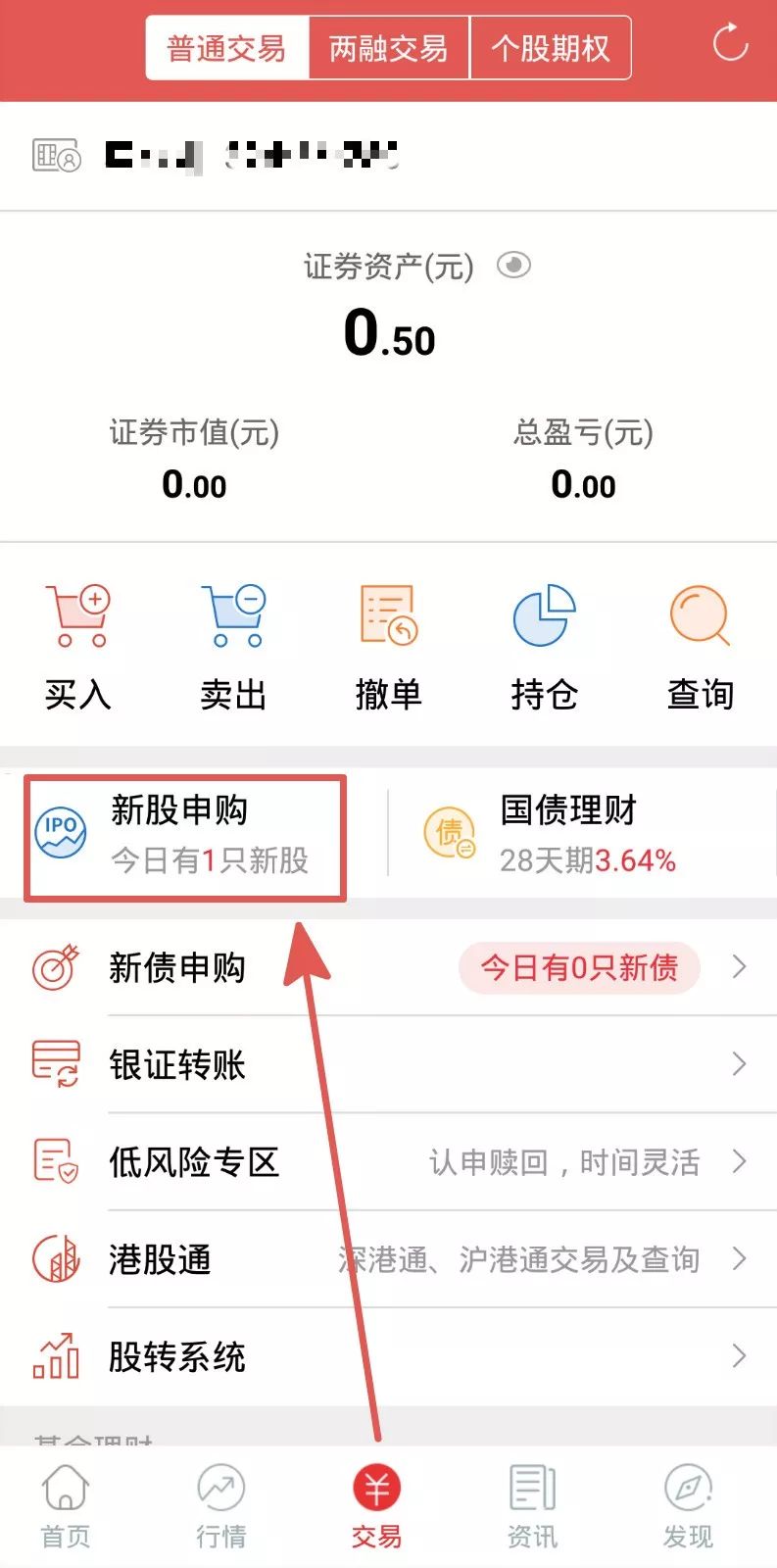This screenshot has width=777, height=1568.
Task: Toggle asset visibility with the eye icon
Action: (x=514, y=266)
